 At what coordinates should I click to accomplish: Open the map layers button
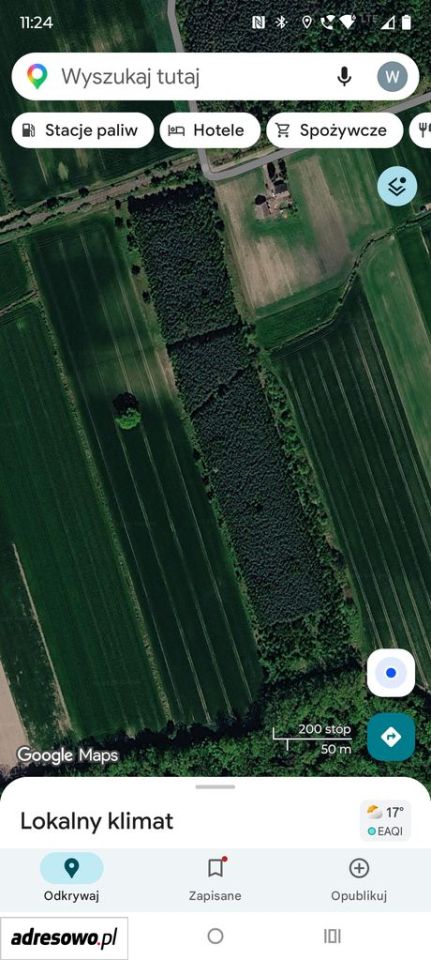click(x=397, y=186)
